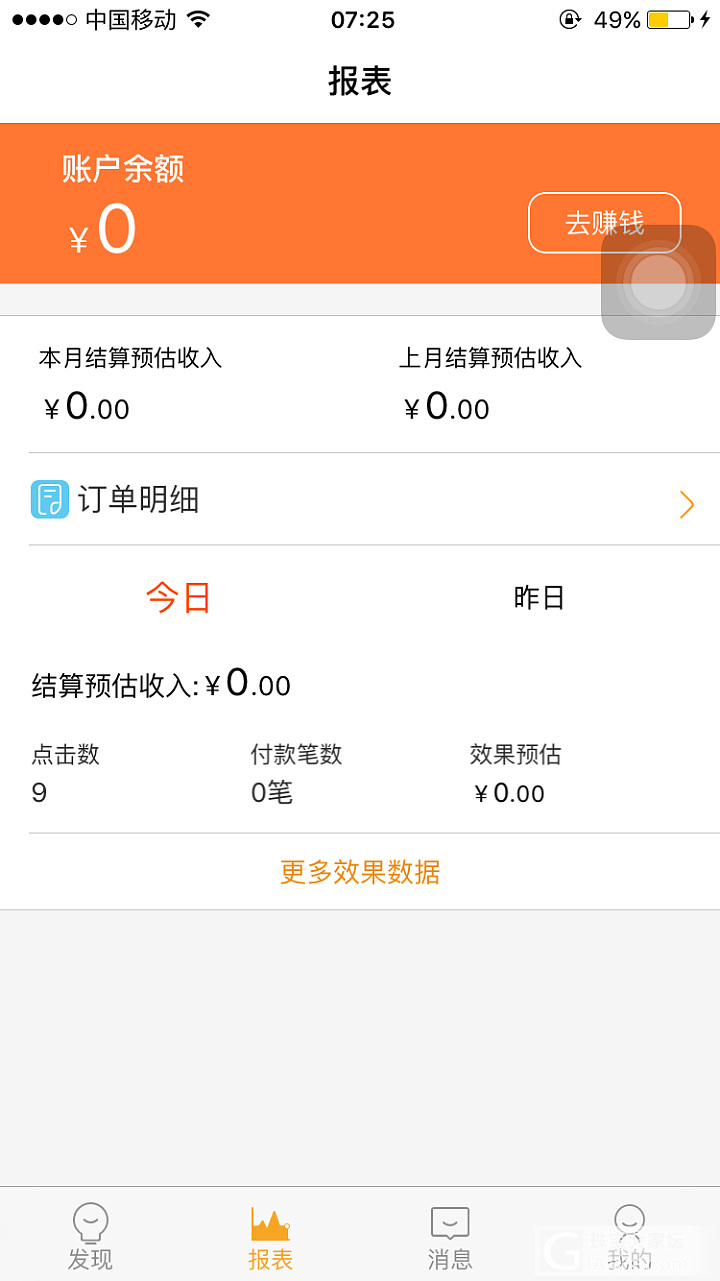Select the 今日 tab
Viewport: 720px width, 1281px height.
[179, 598]
